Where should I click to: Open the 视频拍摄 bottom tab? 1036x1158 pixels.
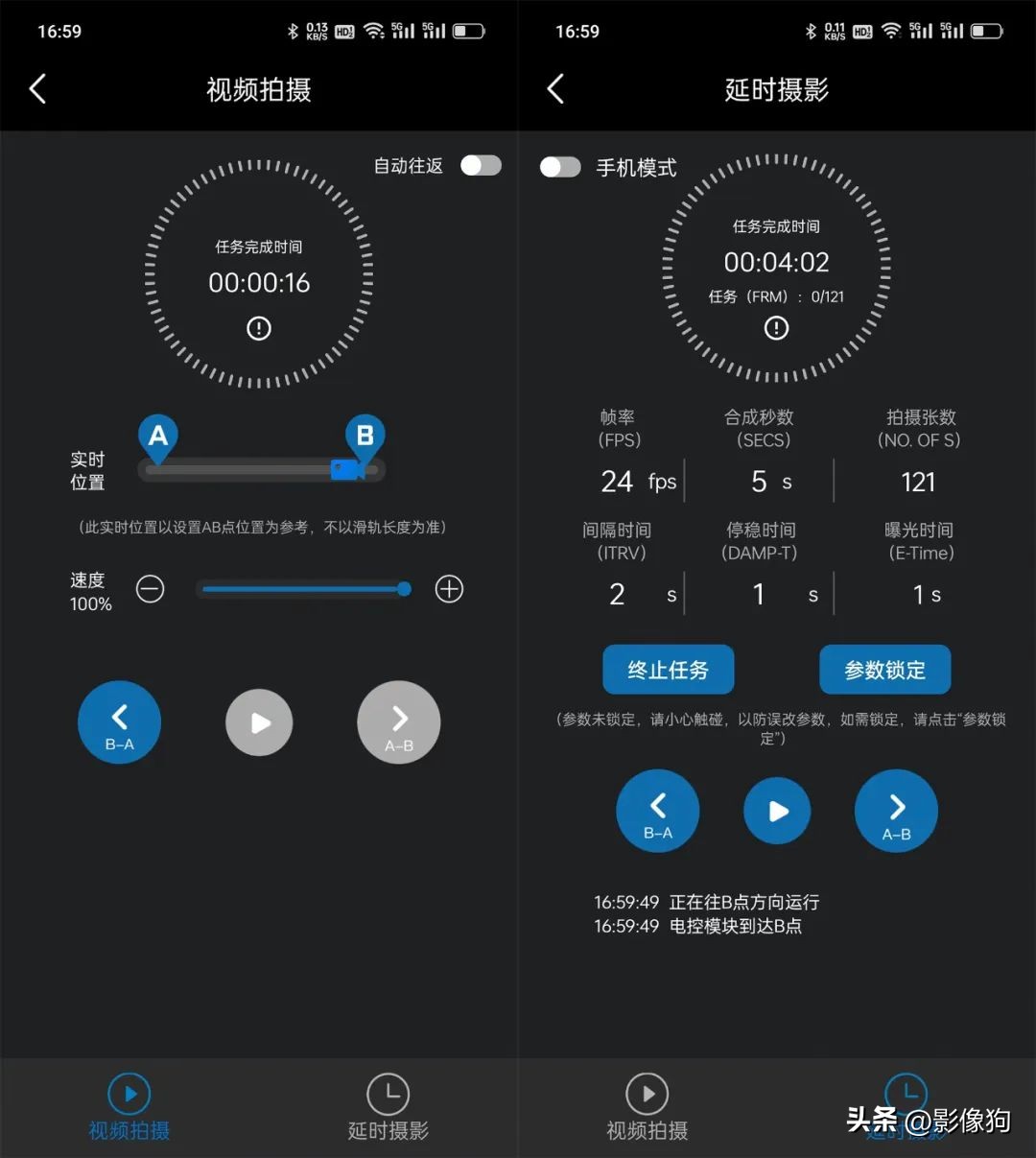click(x=129, y=1106)
